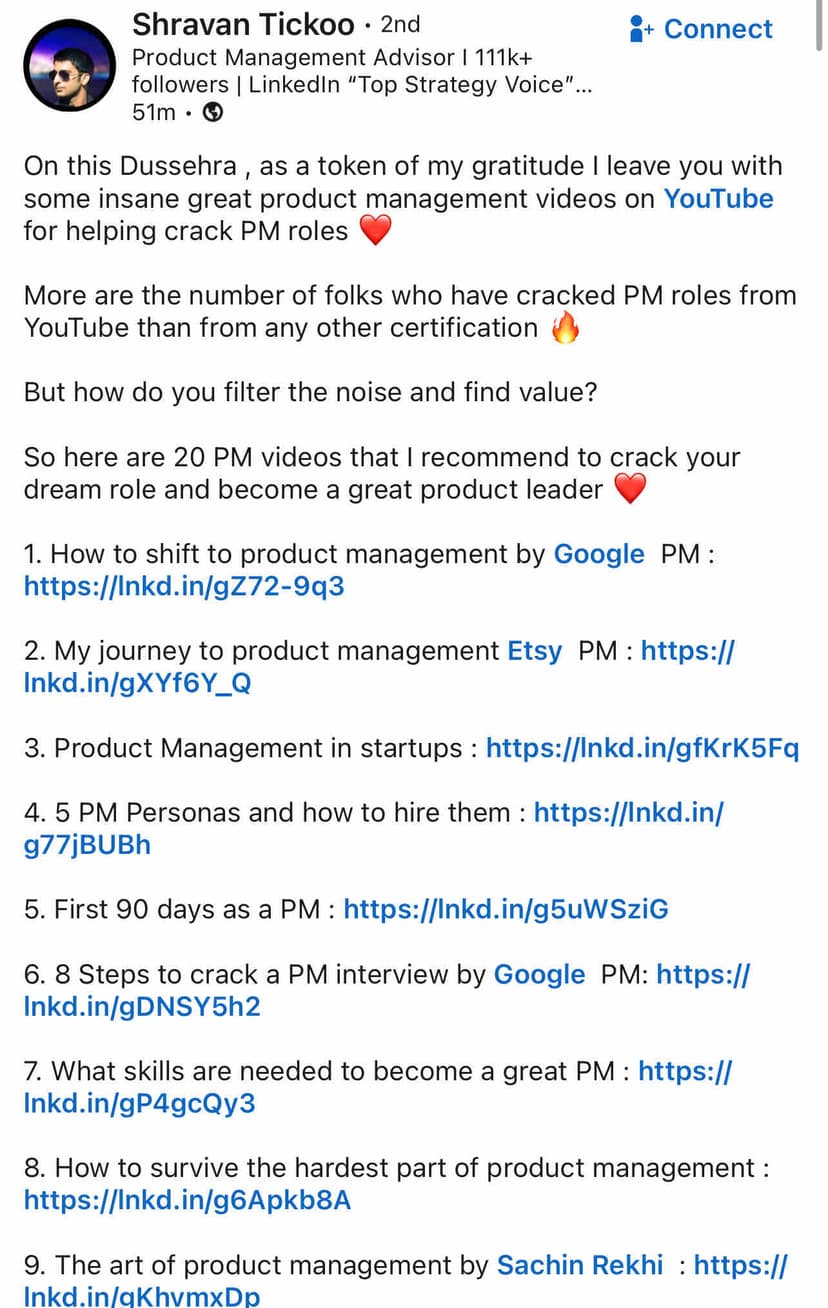Screen dimensions: 828x1308
Task: Open link lnkd.in/g6Apkb8A
Action: (187, 1200)
